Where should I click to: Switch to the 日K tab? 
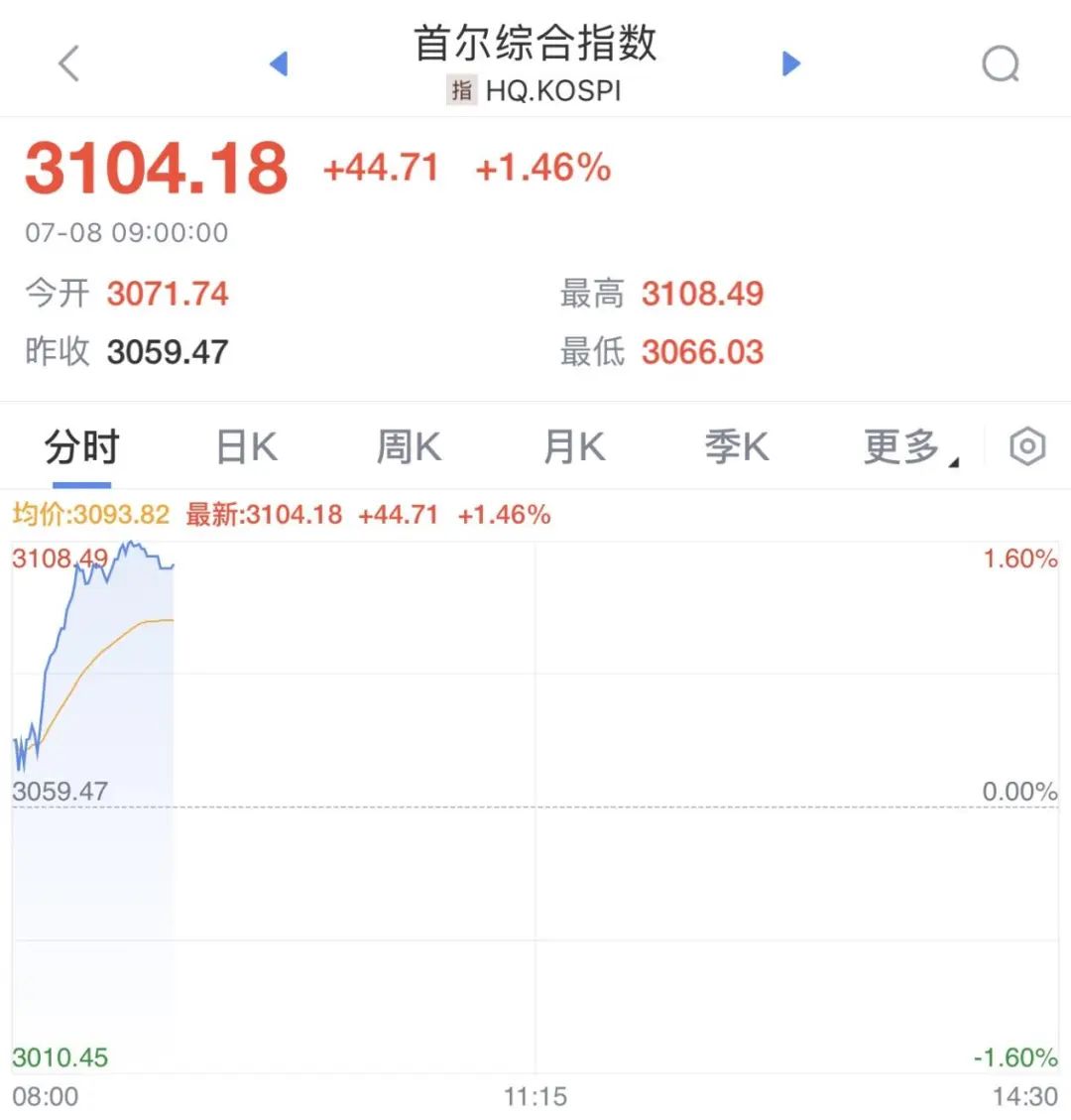pos(246,447)
